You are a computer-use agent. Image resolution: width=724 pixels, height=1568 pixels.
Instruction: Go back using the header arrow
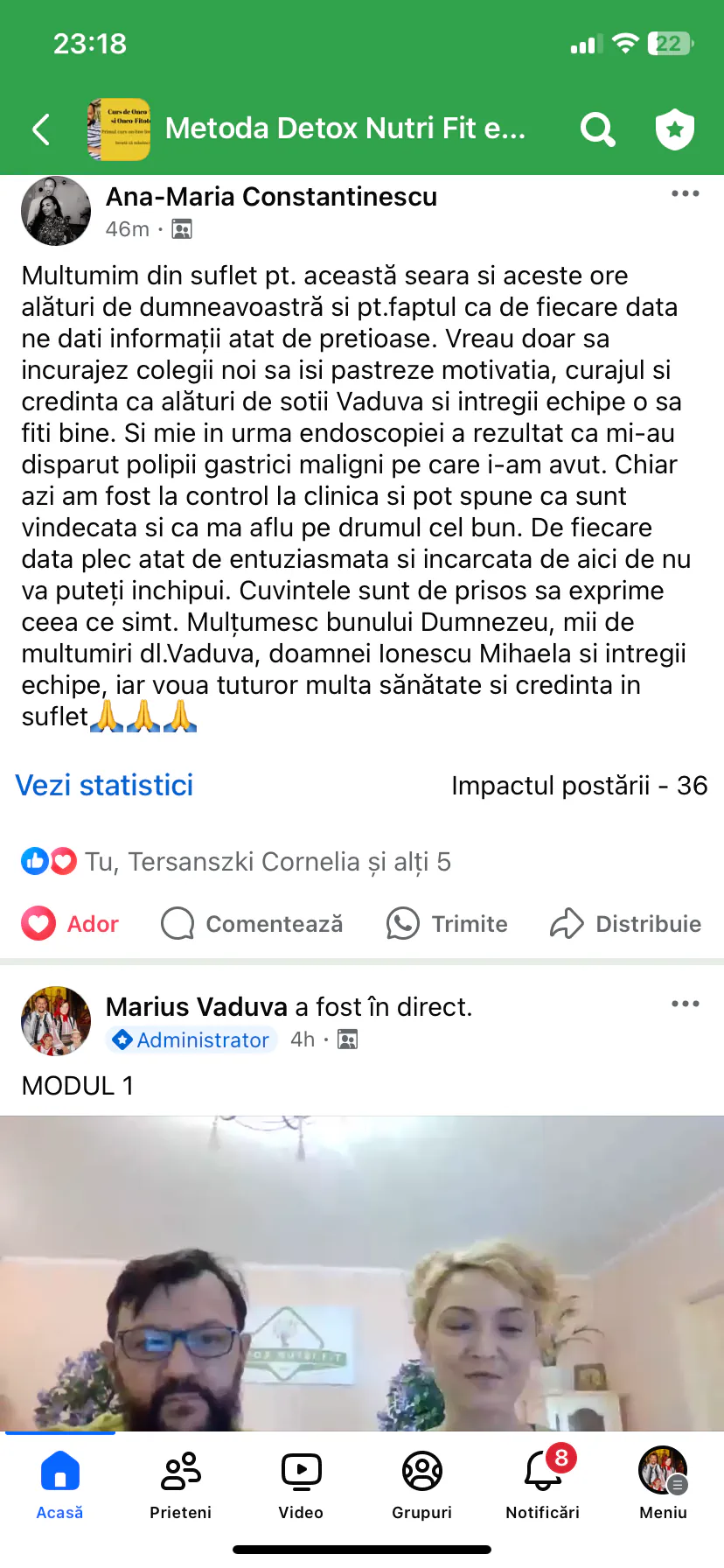41,129
